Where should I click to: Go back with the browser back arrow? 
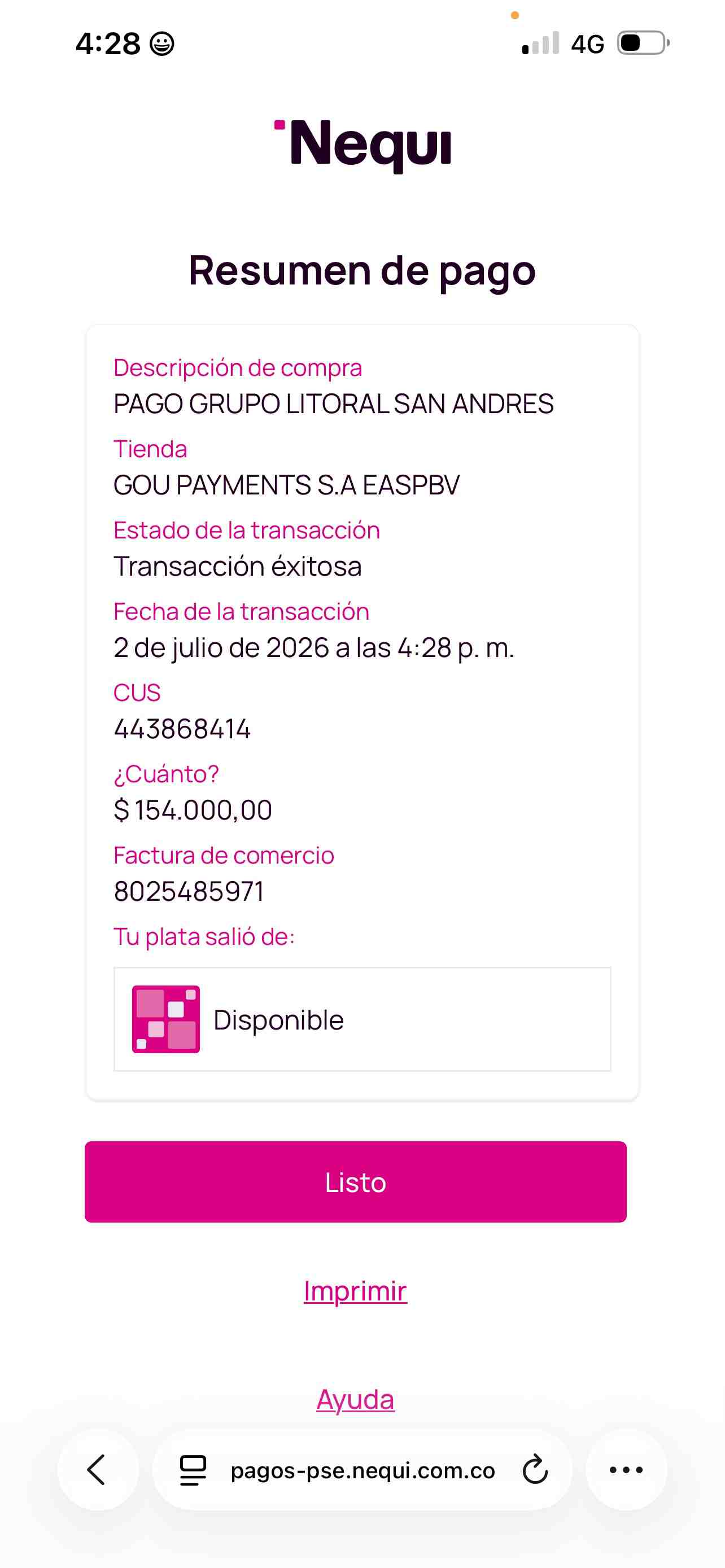coord(97,1469)
